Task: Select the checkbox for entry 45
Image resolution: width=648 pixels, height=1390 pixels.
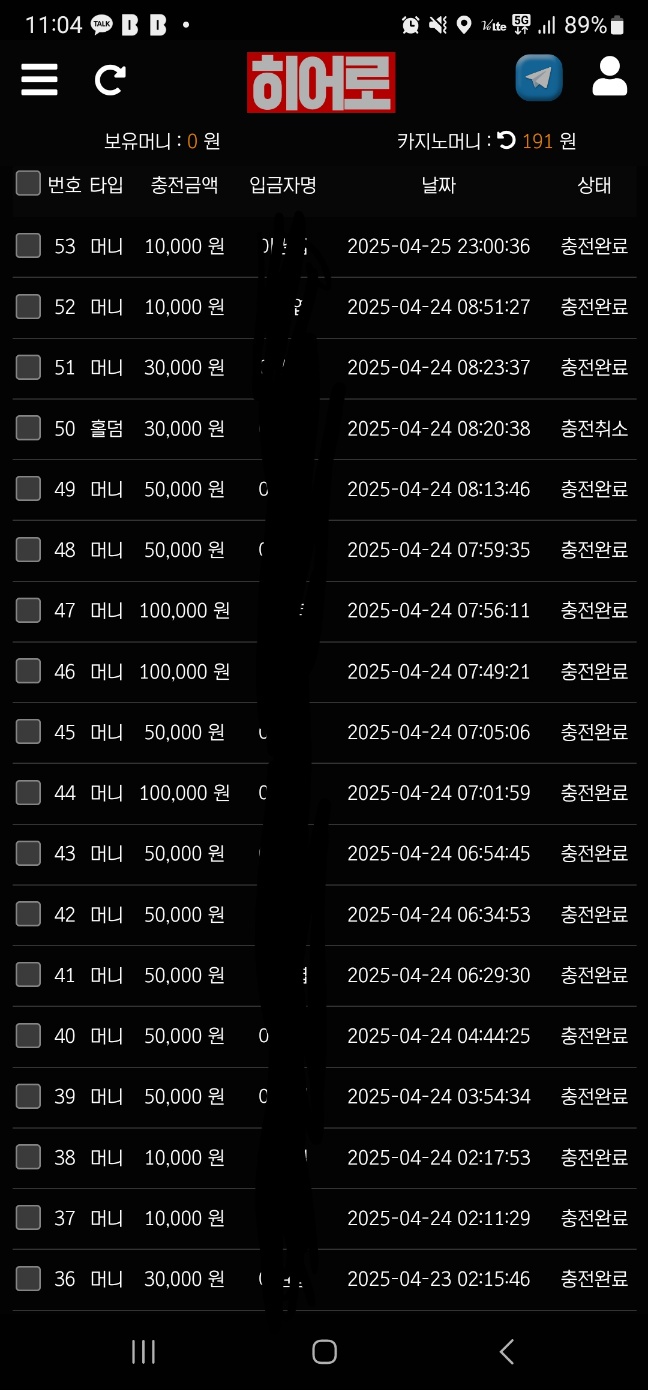Action: (x=28, y=732)
